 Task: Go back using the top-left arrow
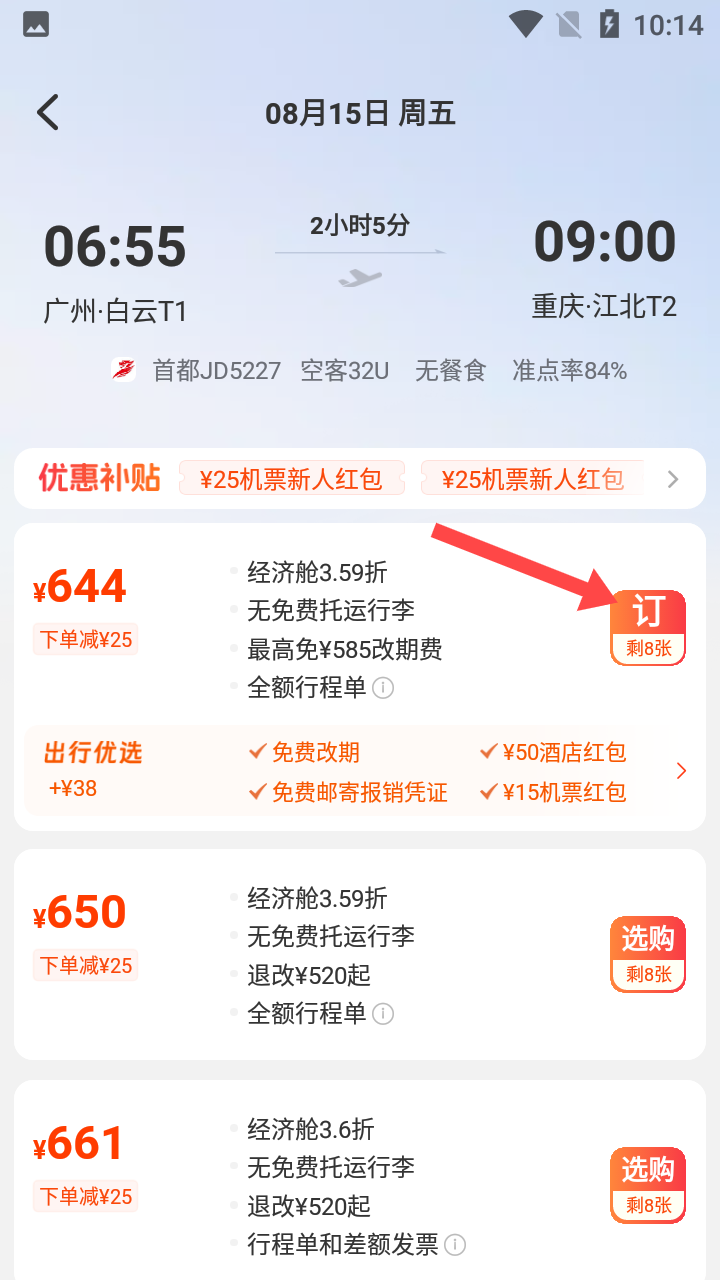[48, 112]
